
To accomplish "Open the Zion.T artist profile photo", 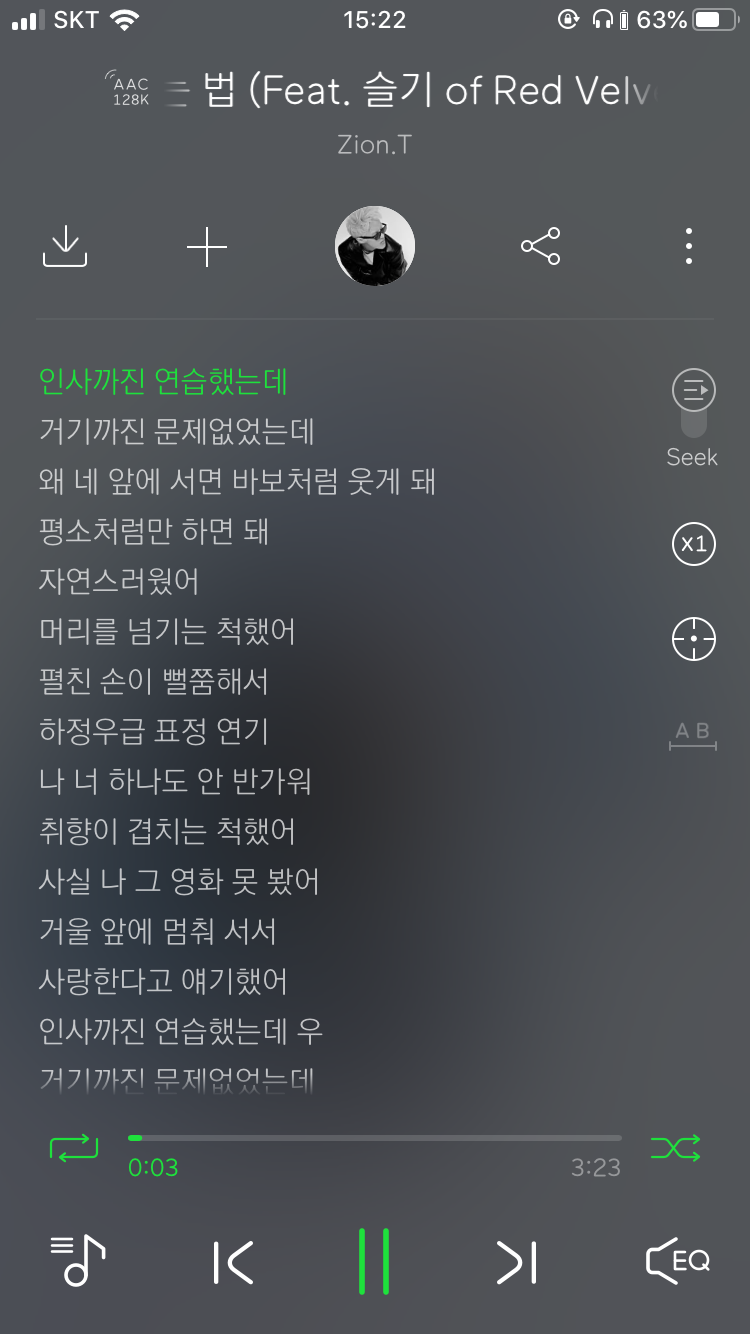I will point(375,246).
